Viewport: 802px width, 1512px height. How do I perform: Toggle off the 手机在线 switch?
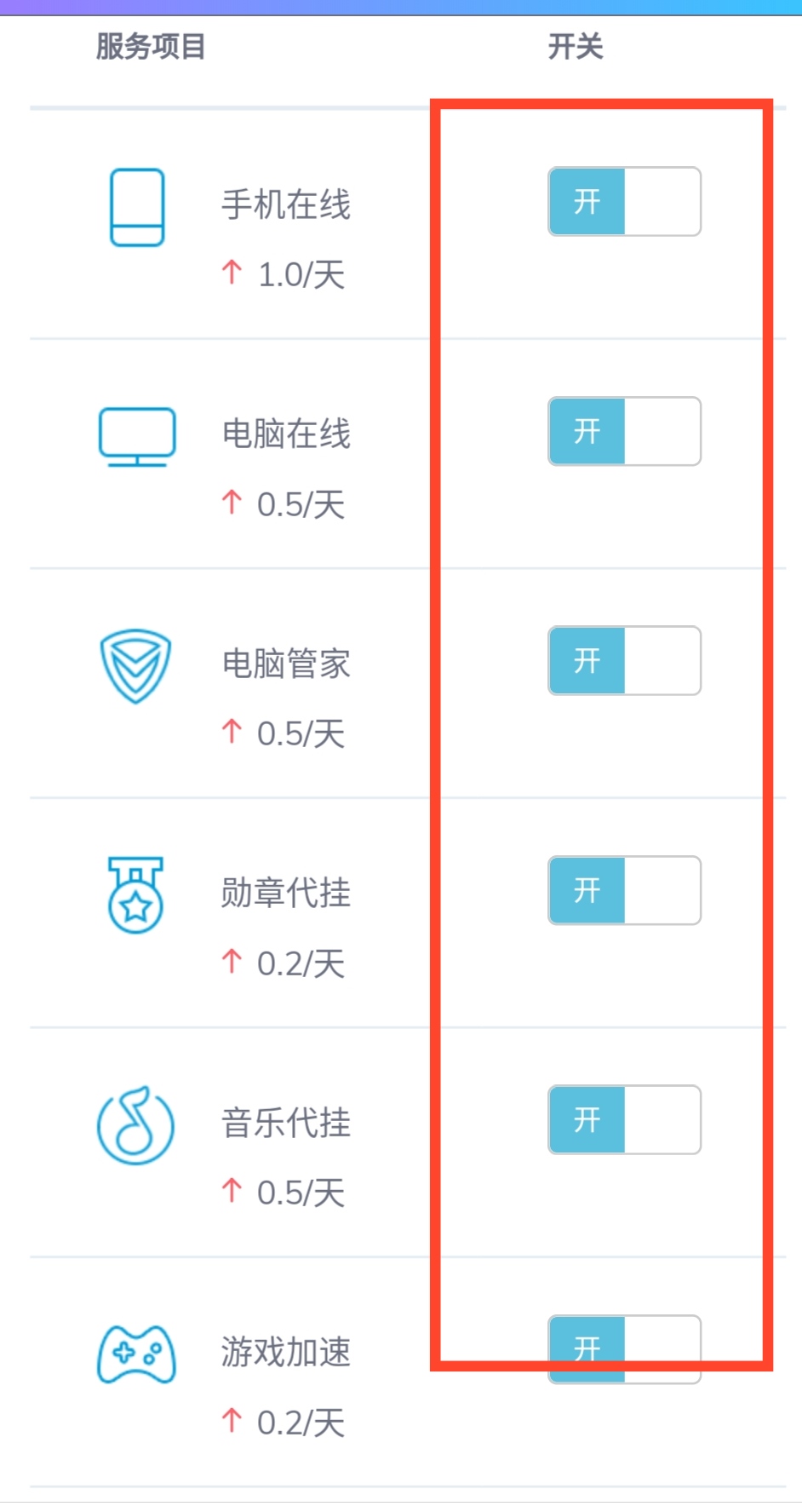(624, 202)
